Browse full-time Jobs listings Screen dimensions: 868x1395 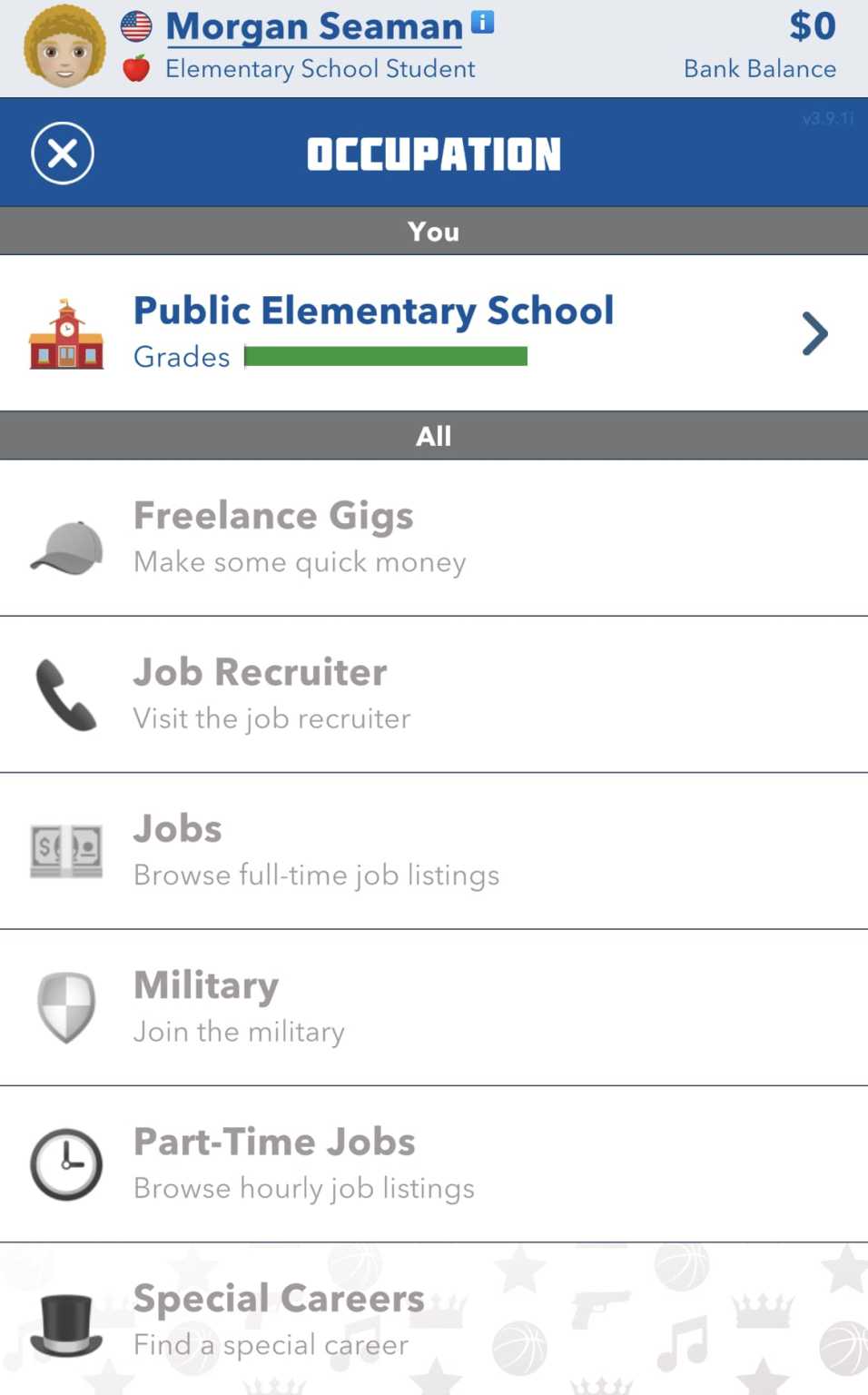tap(434, 851)
